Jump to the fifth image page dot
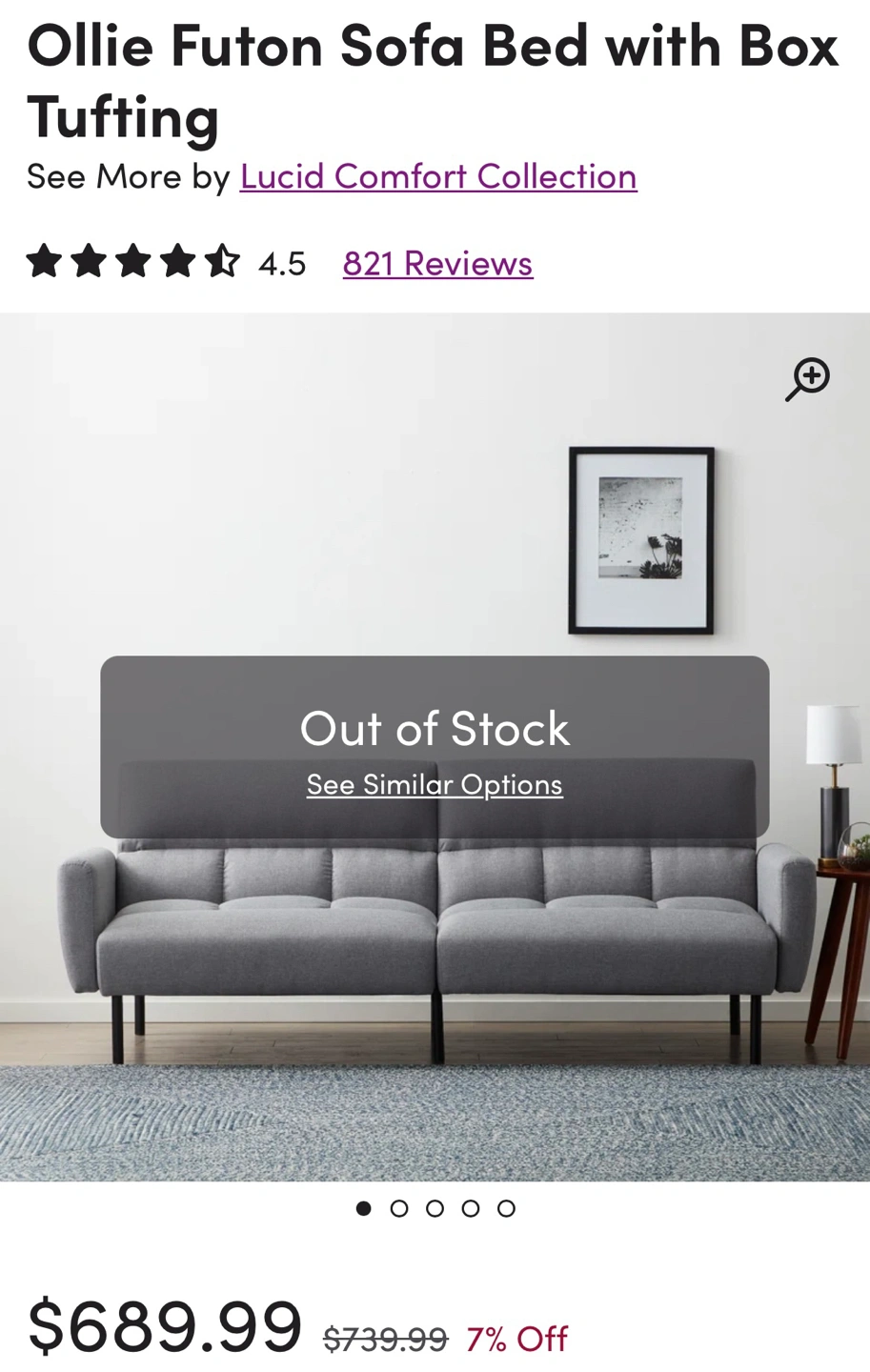This screenshot has width=870, height=1372. coord(506,1208)
